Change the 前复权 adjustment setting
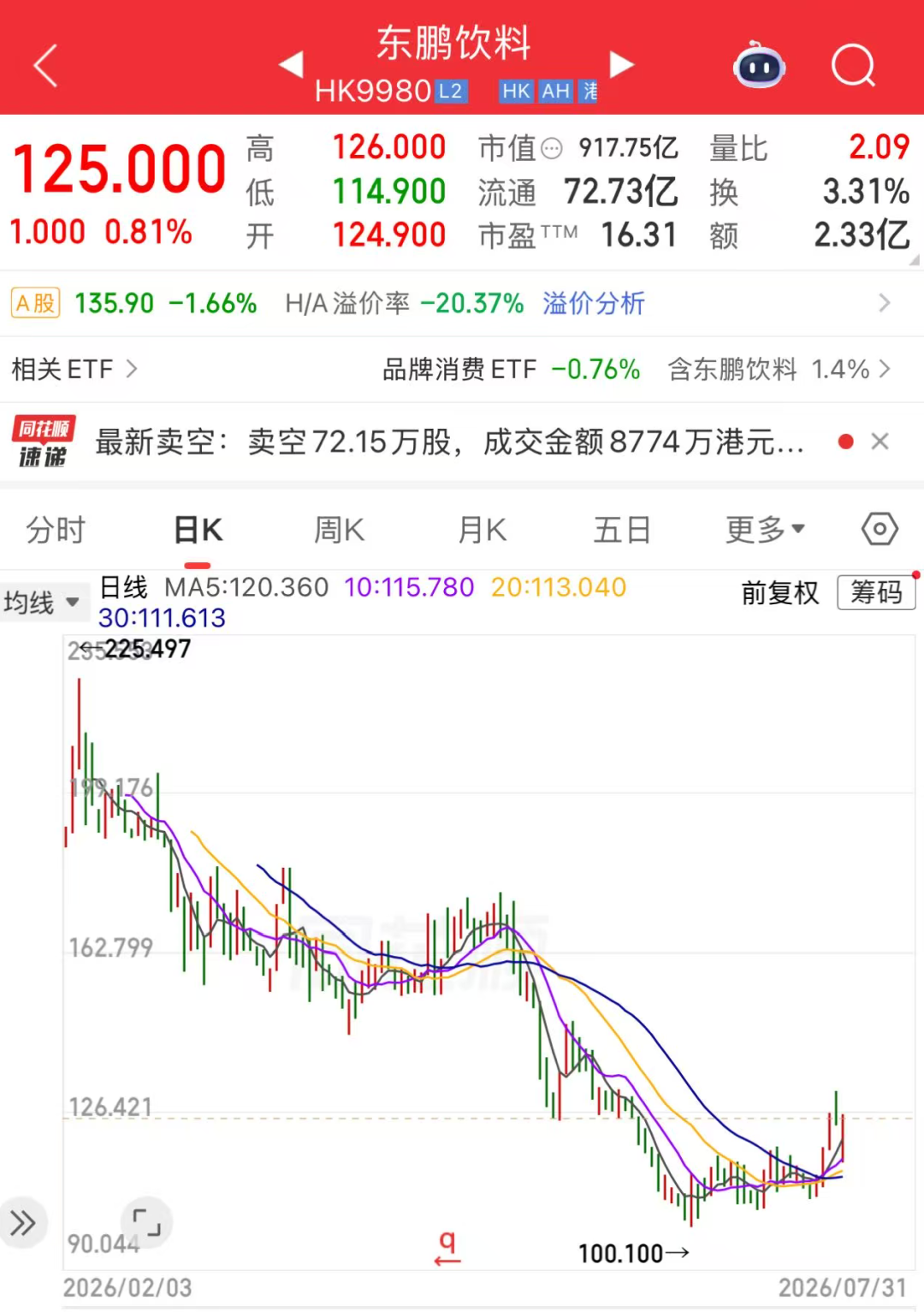Image resolution: width=924 pixels, height=1312 pixels. pyautogui.click(x=780, y=592)
